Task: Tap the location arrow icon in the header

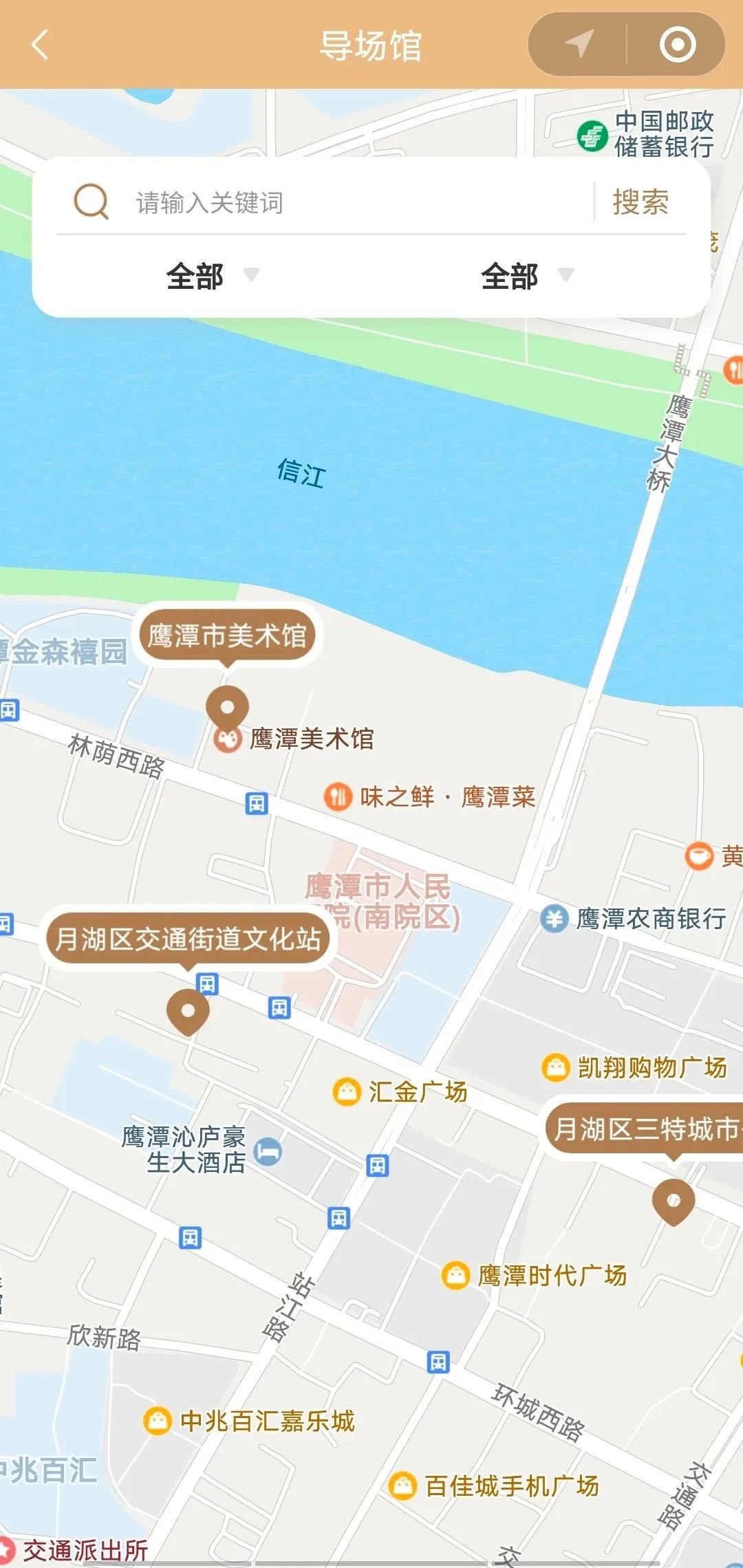Action: [579, 45]
